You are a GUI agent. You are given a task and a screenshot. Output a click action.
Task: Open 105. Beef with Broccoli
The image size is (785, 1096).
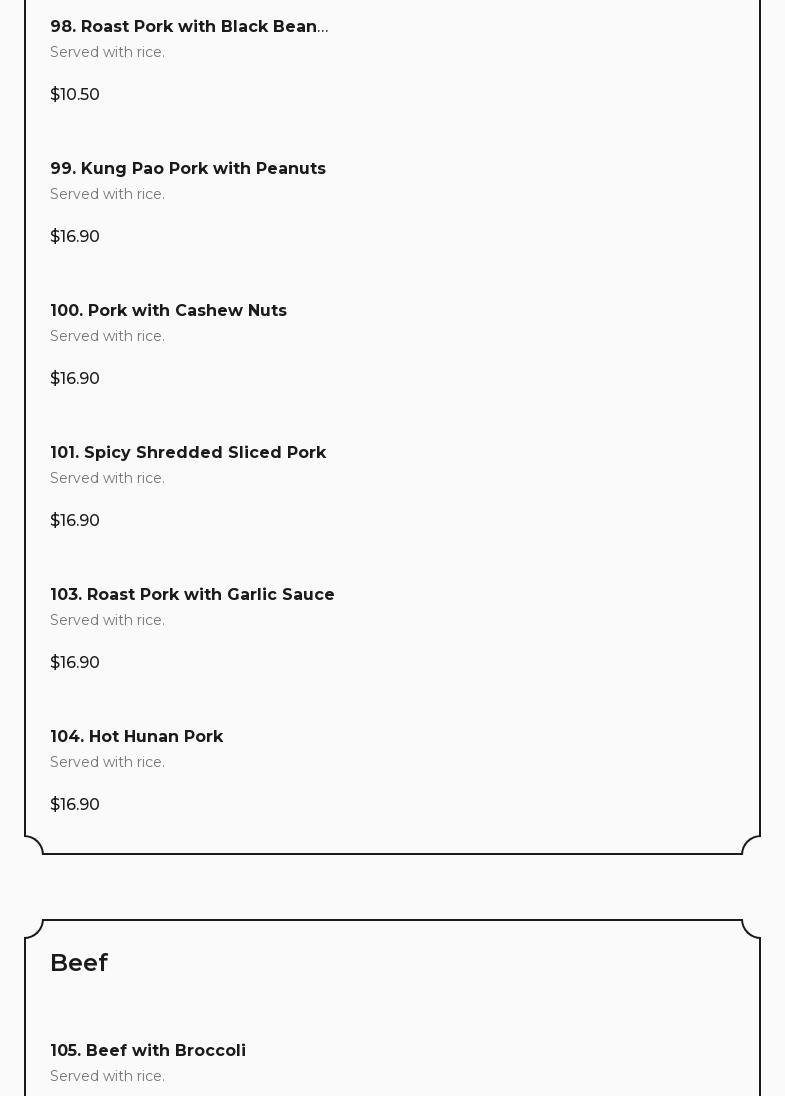point(148,1051)
